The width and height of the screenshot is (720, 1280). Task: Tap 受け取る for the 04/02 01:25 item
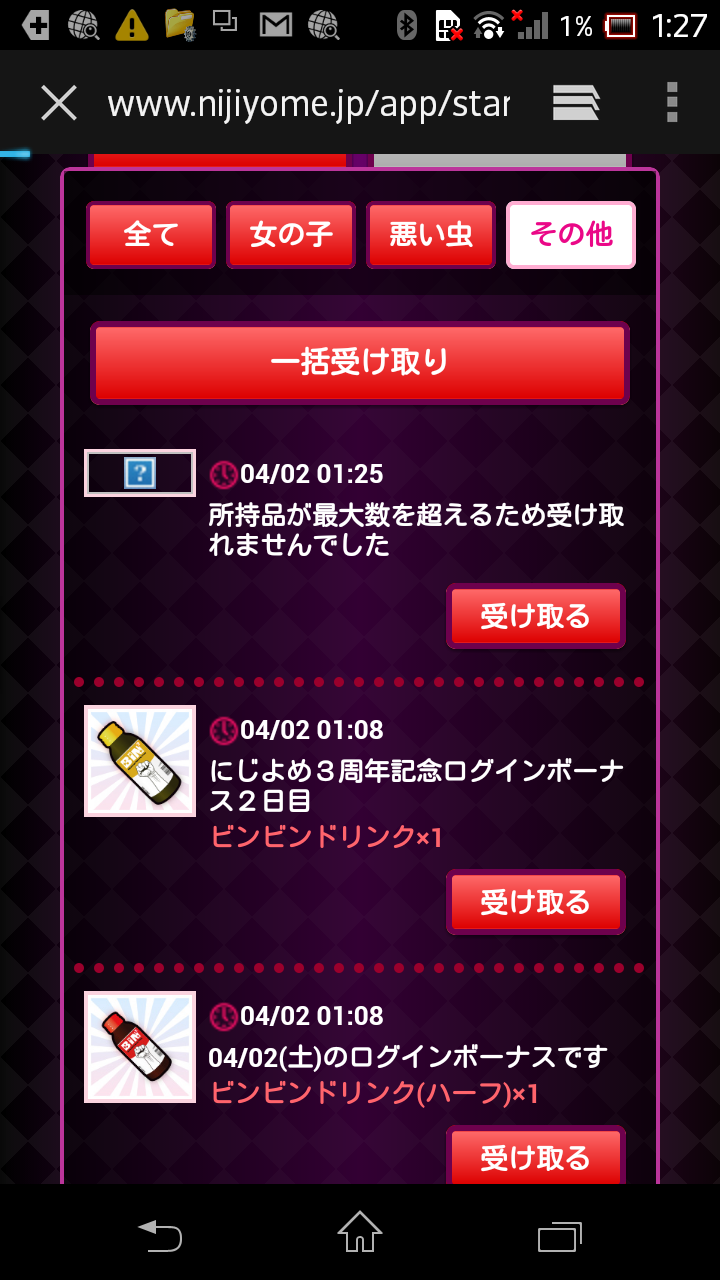click(536, 616)
